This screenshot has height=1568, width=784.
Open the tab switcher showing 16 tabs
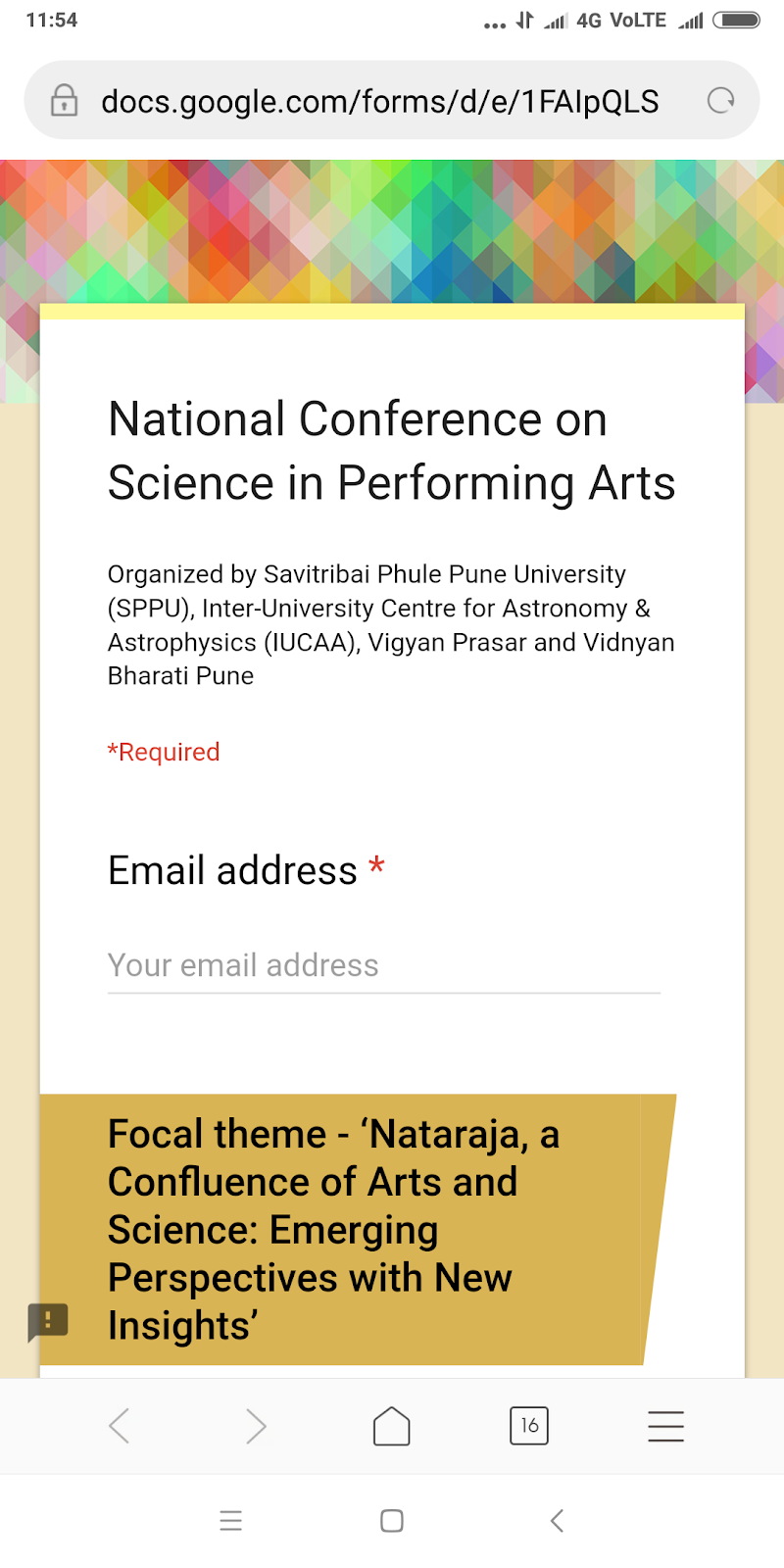tap(529, 1426)
